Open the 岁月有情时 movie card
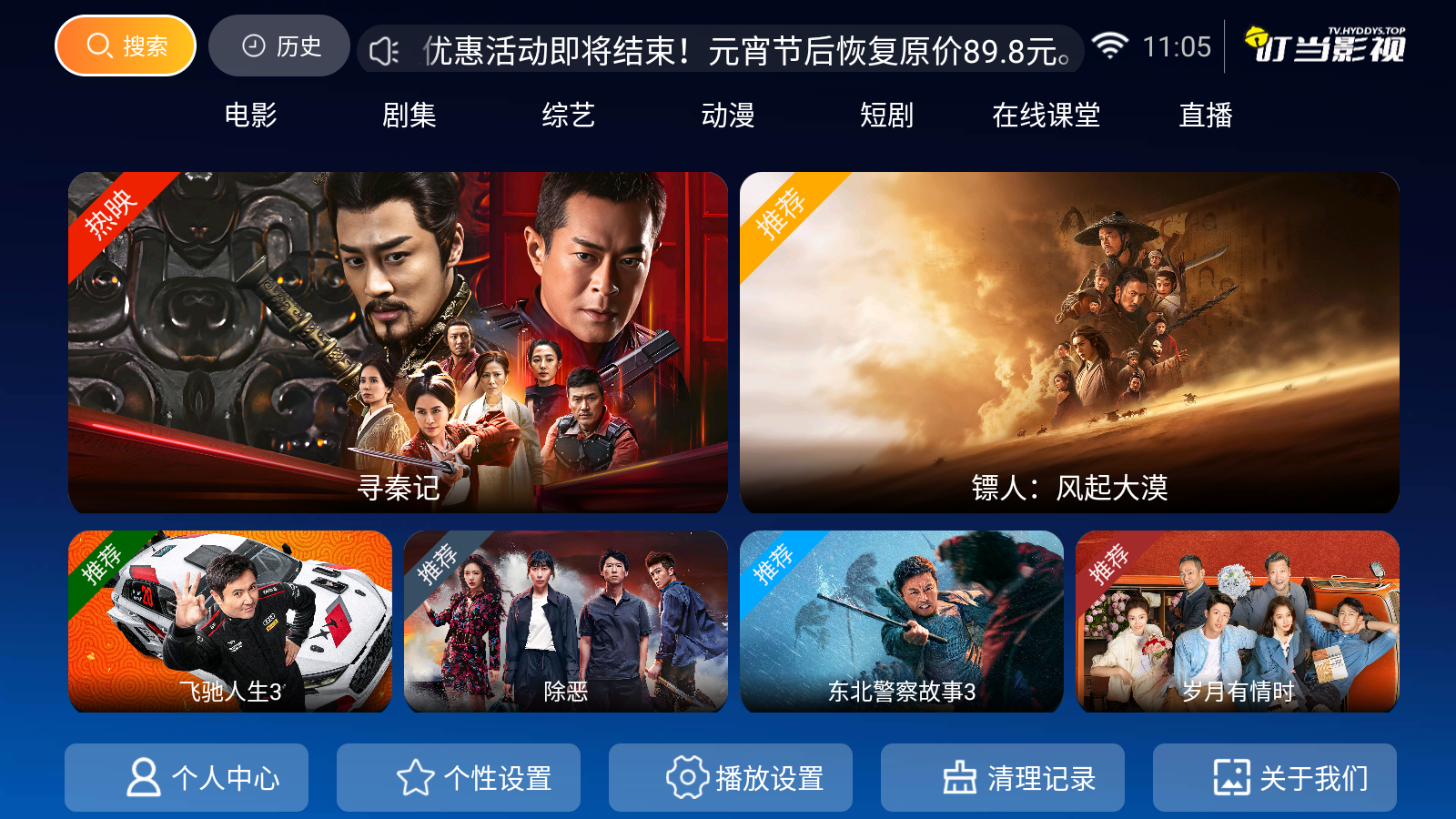This screenshot has width=1456, height=819. pyautogui.click(x=1237, y=622)
